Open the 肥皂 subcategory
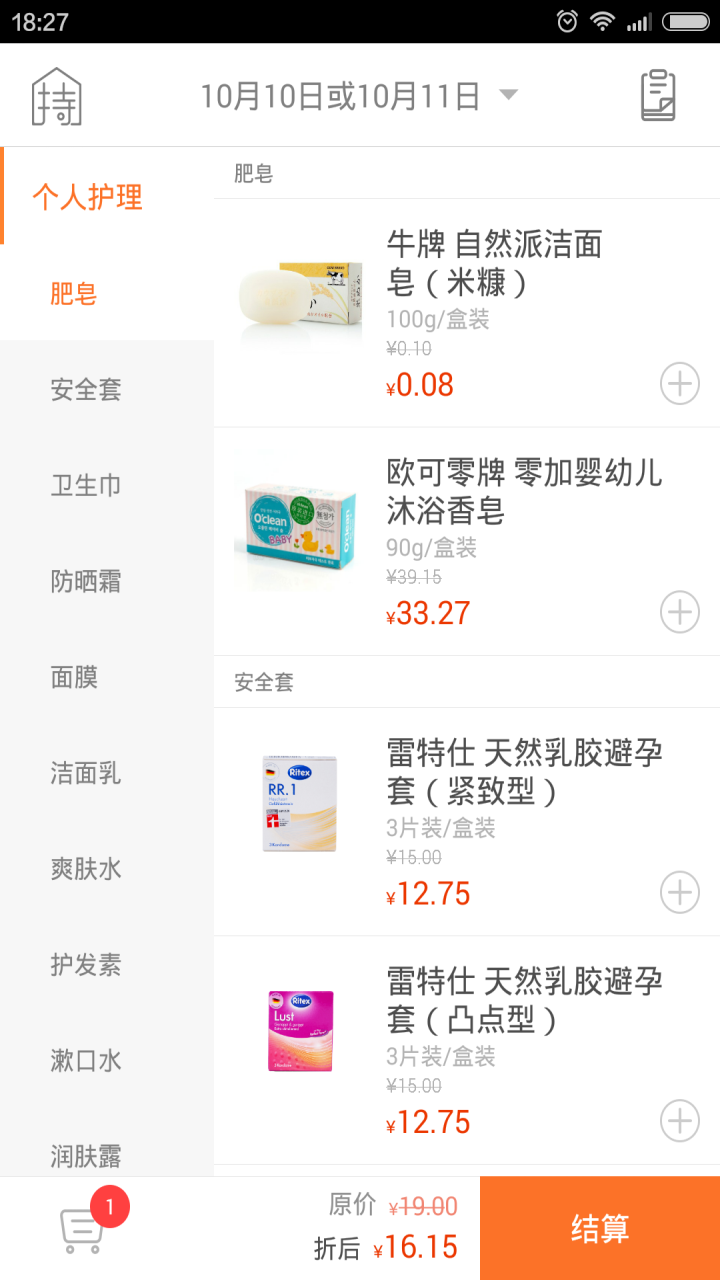The width and height of the screenshot is (720, 1280). click(x=75, y=293)
